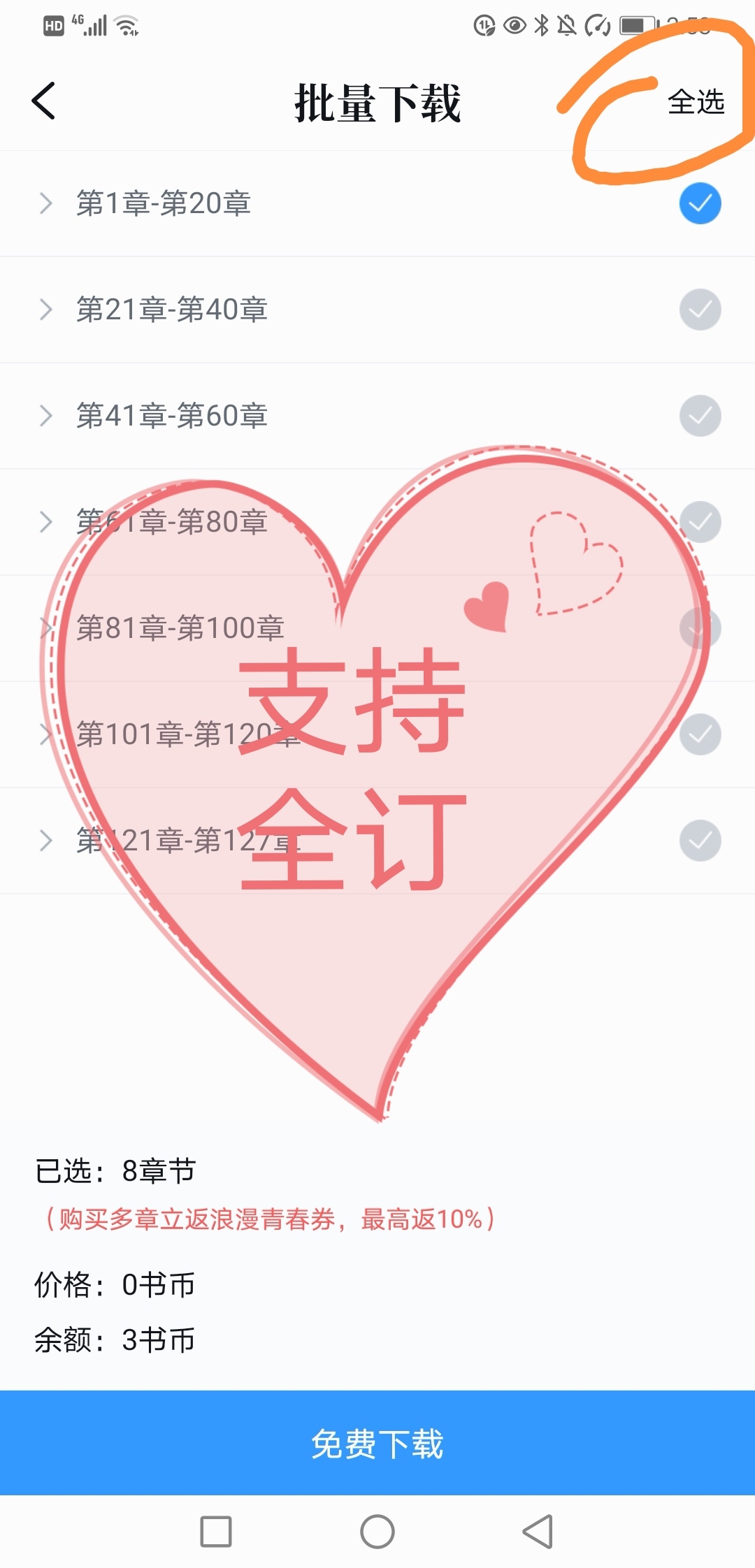The height and width of the screenshot is (1568, 755).
Task: Go back from the batch download page
Action: point(43,101)
